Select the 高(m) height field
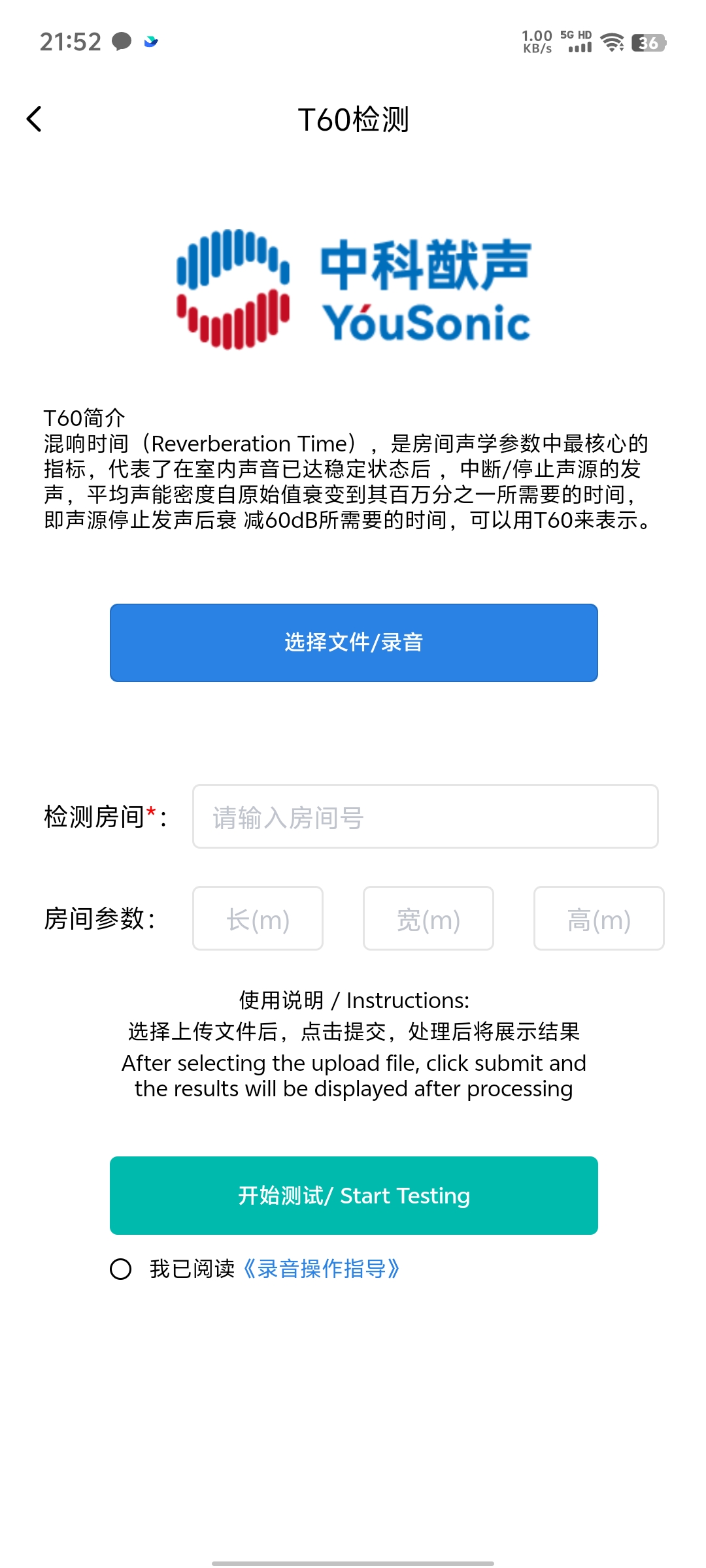 [598, 919]
